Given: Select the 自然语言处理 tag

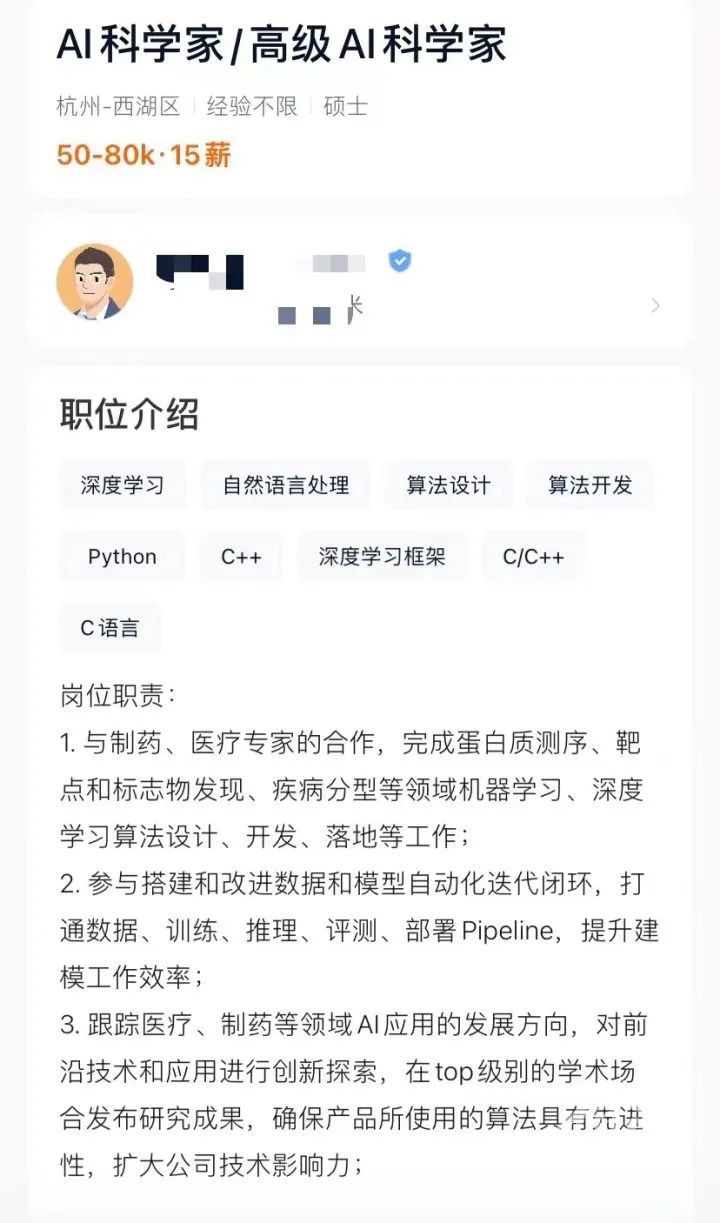Looking at the screenshot, I should [286, 486].
